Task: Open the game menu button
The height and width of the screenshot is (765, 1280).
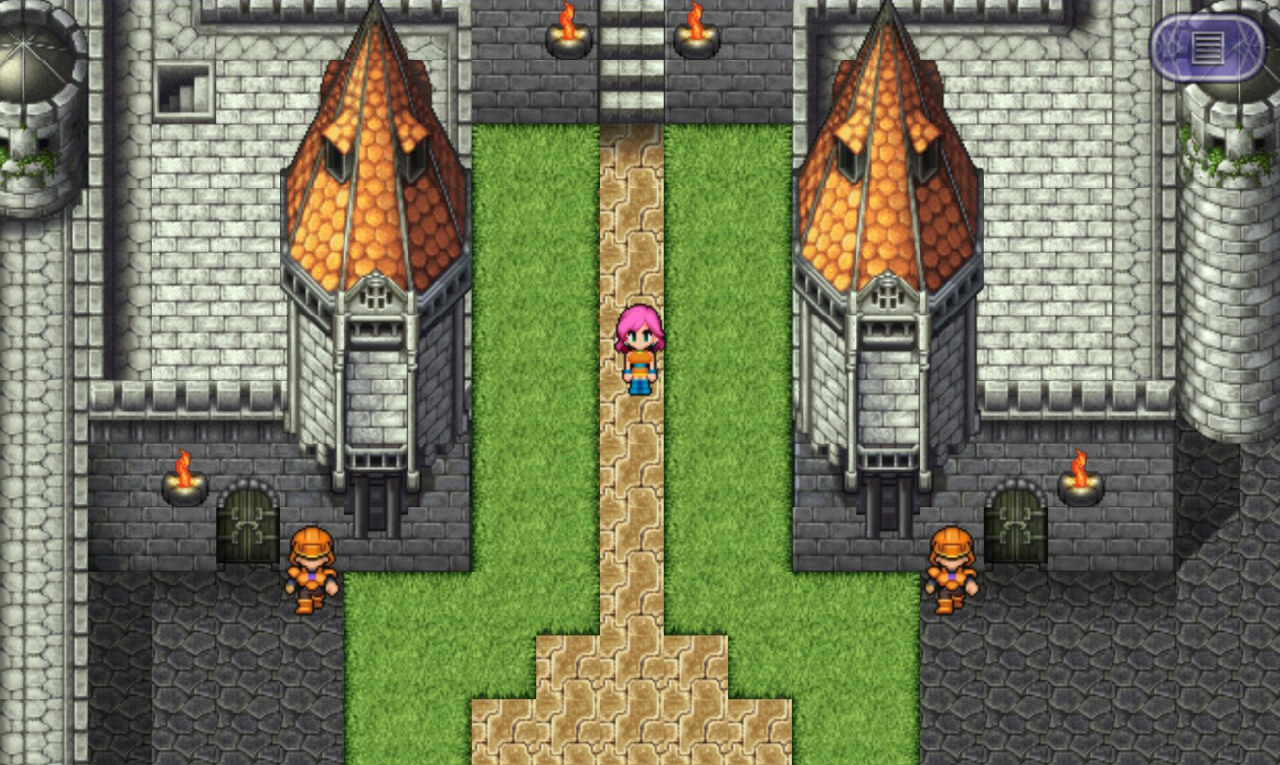Action: coord(1208,47)
